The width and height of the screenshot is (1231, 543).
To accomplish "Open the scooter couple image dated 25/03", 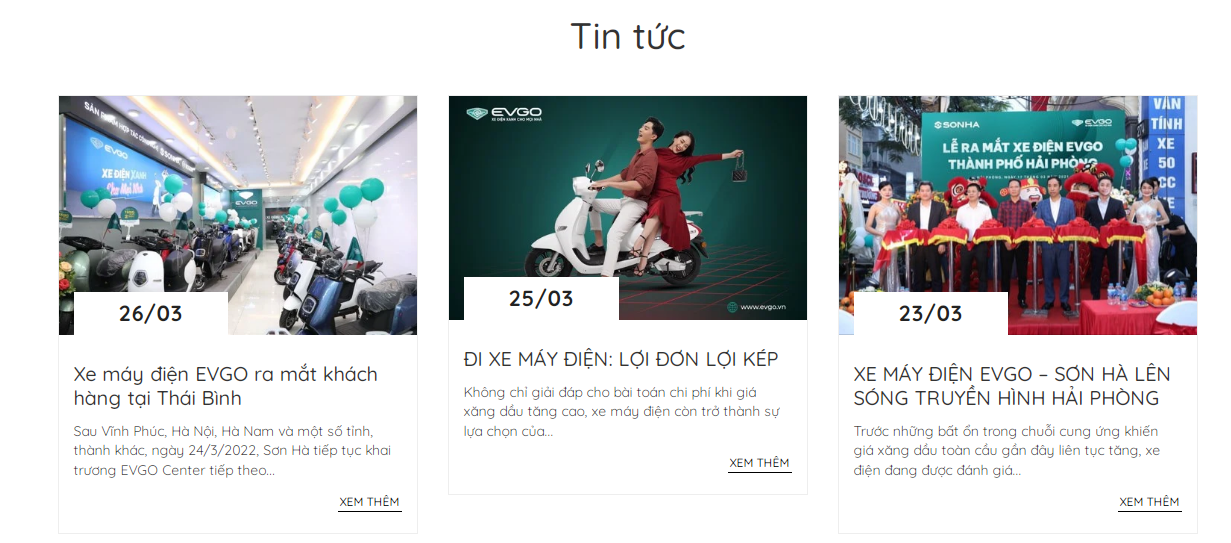I will pyautogui.click(x=628, y=190).
